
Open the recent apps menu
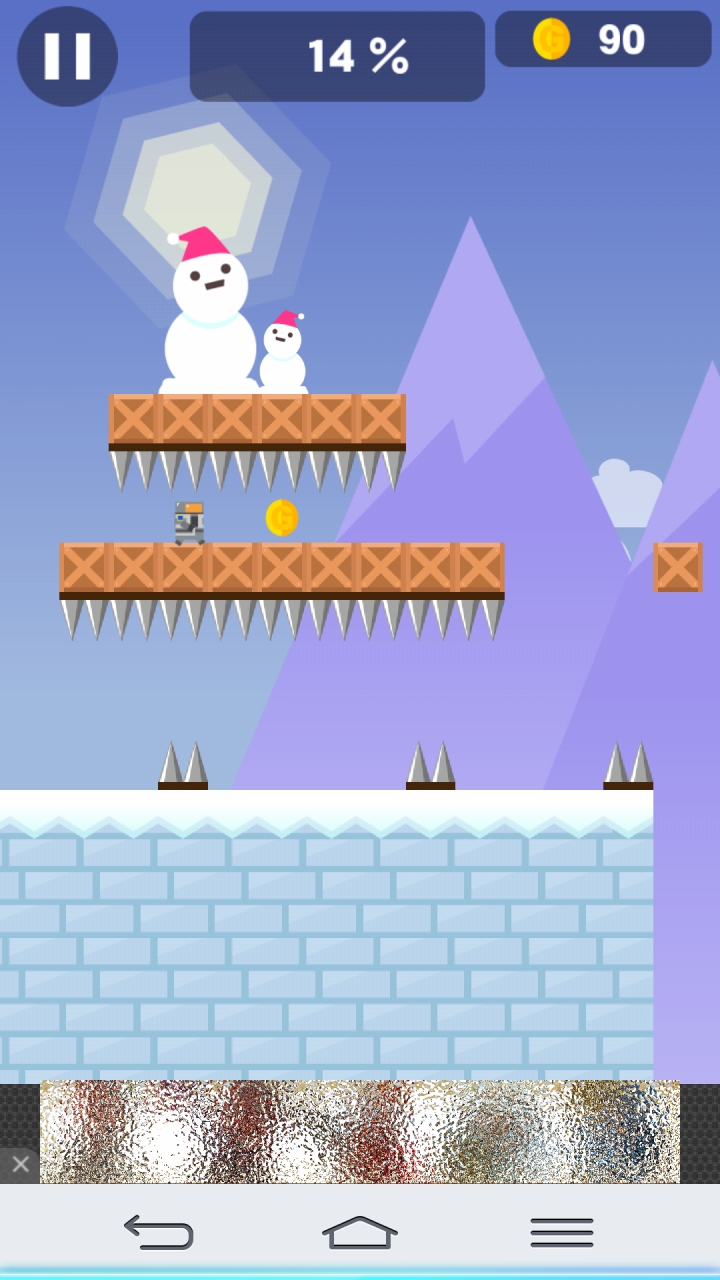(x=561, y=1232)
